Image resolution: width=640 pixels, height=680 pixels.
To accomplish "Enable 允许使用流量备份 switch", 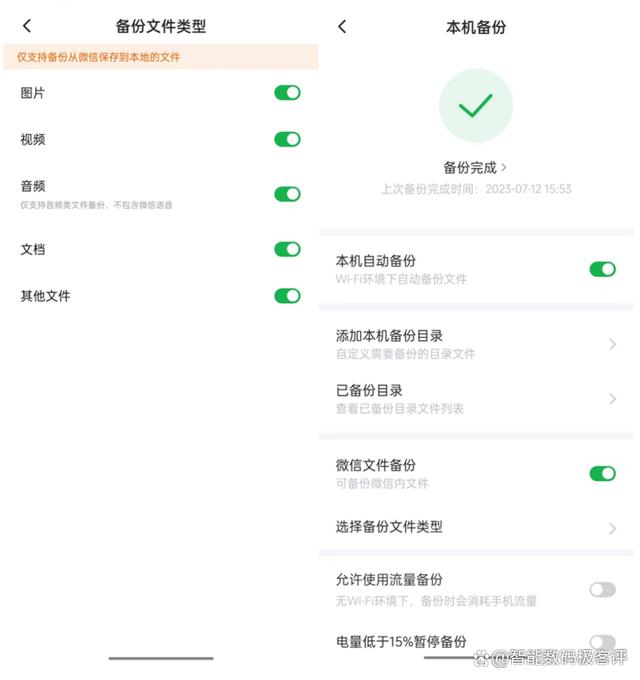I will point(602,589).
